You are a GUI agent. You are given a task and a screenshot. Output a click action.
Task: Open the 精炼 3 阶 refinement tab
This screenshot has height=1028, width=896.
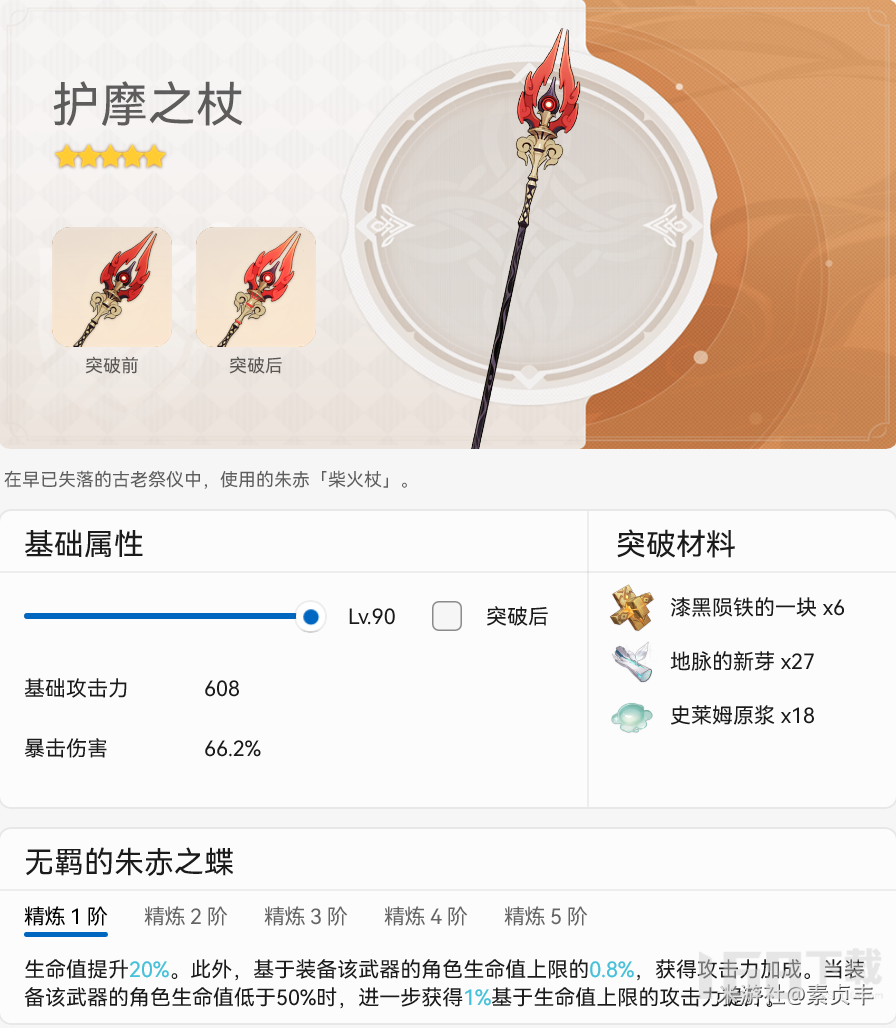305,916
